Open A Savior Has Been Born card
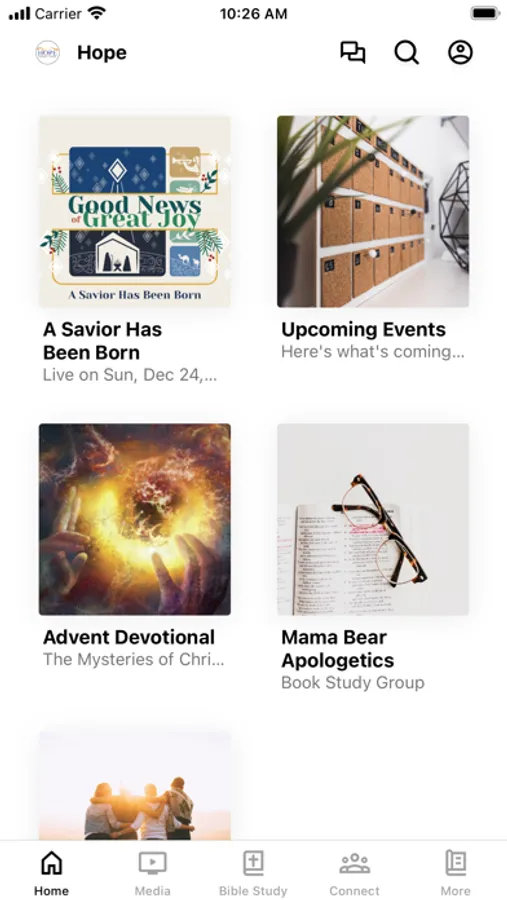The image size is (507, 900). pos(135,250)
